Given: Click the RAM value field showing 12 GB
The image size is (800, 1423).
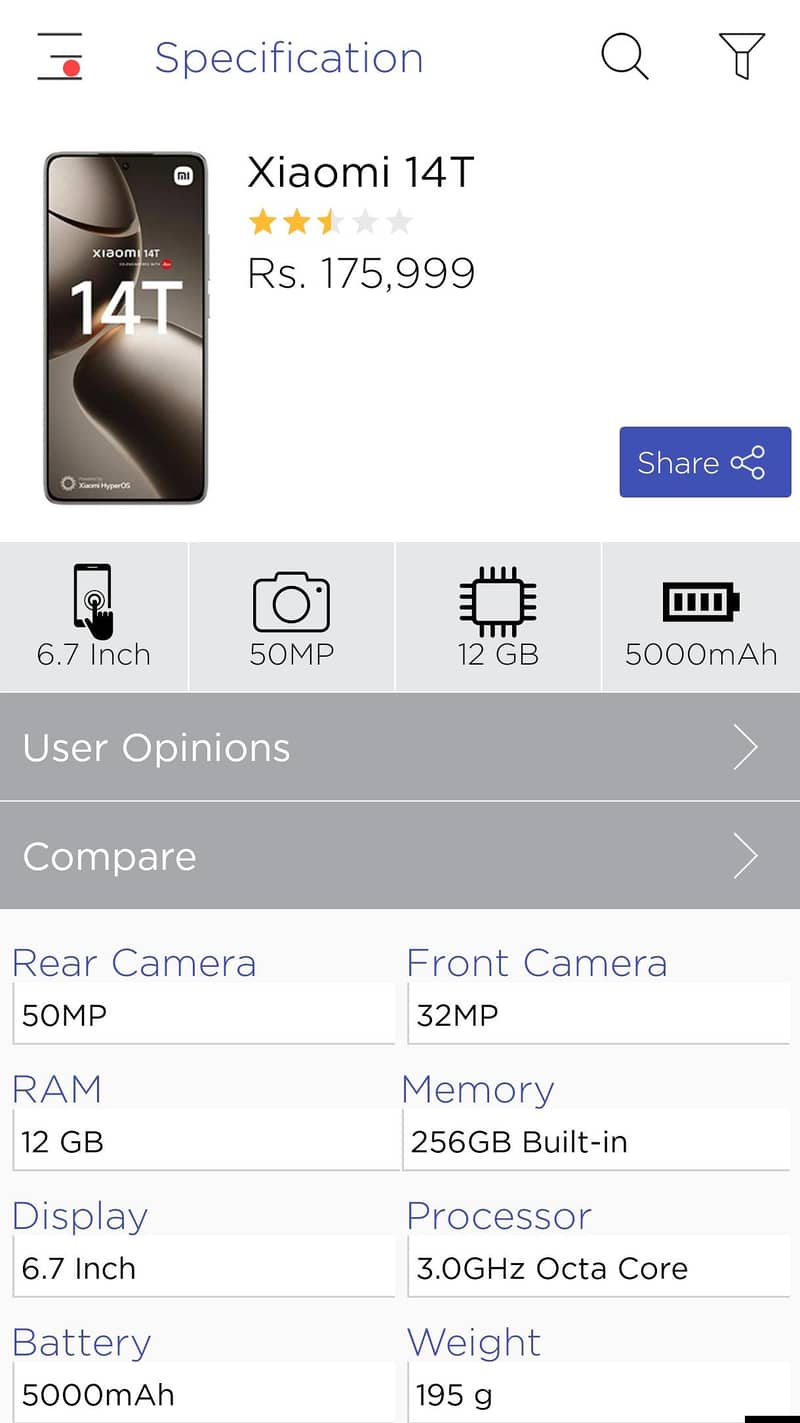Looking at the screenshot, I should point(204,1141).
